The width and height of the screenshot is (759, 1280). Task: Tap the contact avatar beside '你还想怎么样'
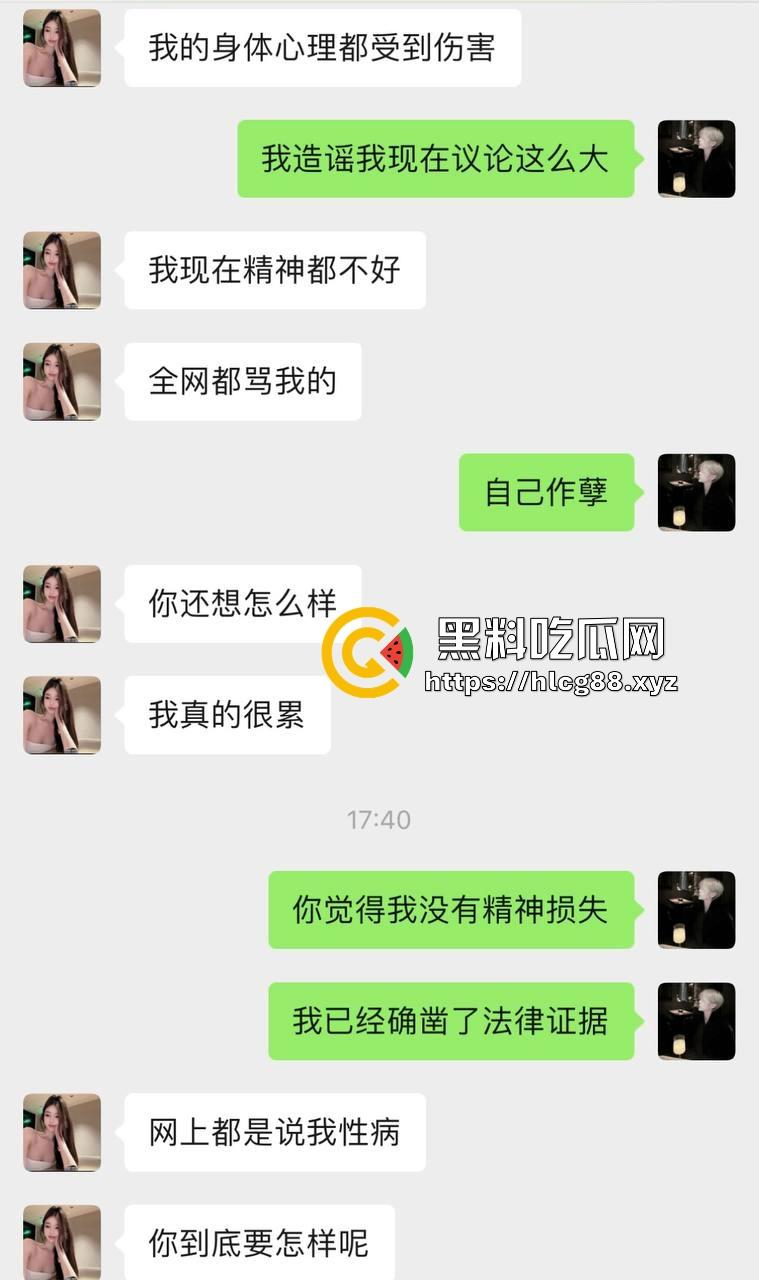(x=61, y=604)
